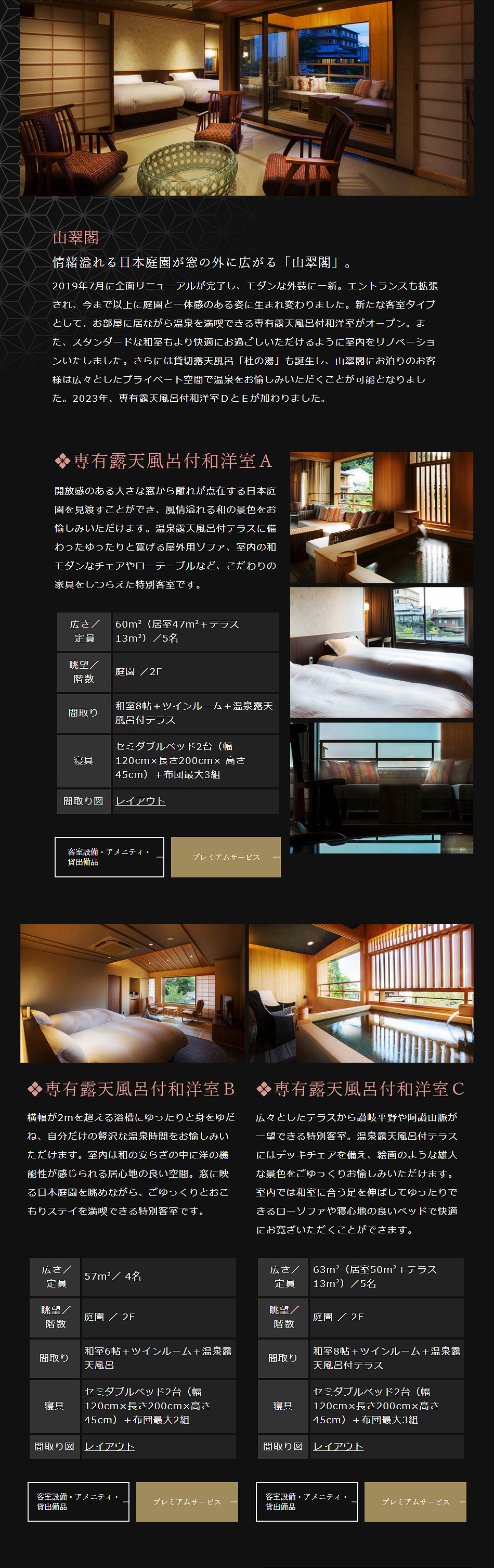Open プレミアムサービス for room A

(226, 857)
